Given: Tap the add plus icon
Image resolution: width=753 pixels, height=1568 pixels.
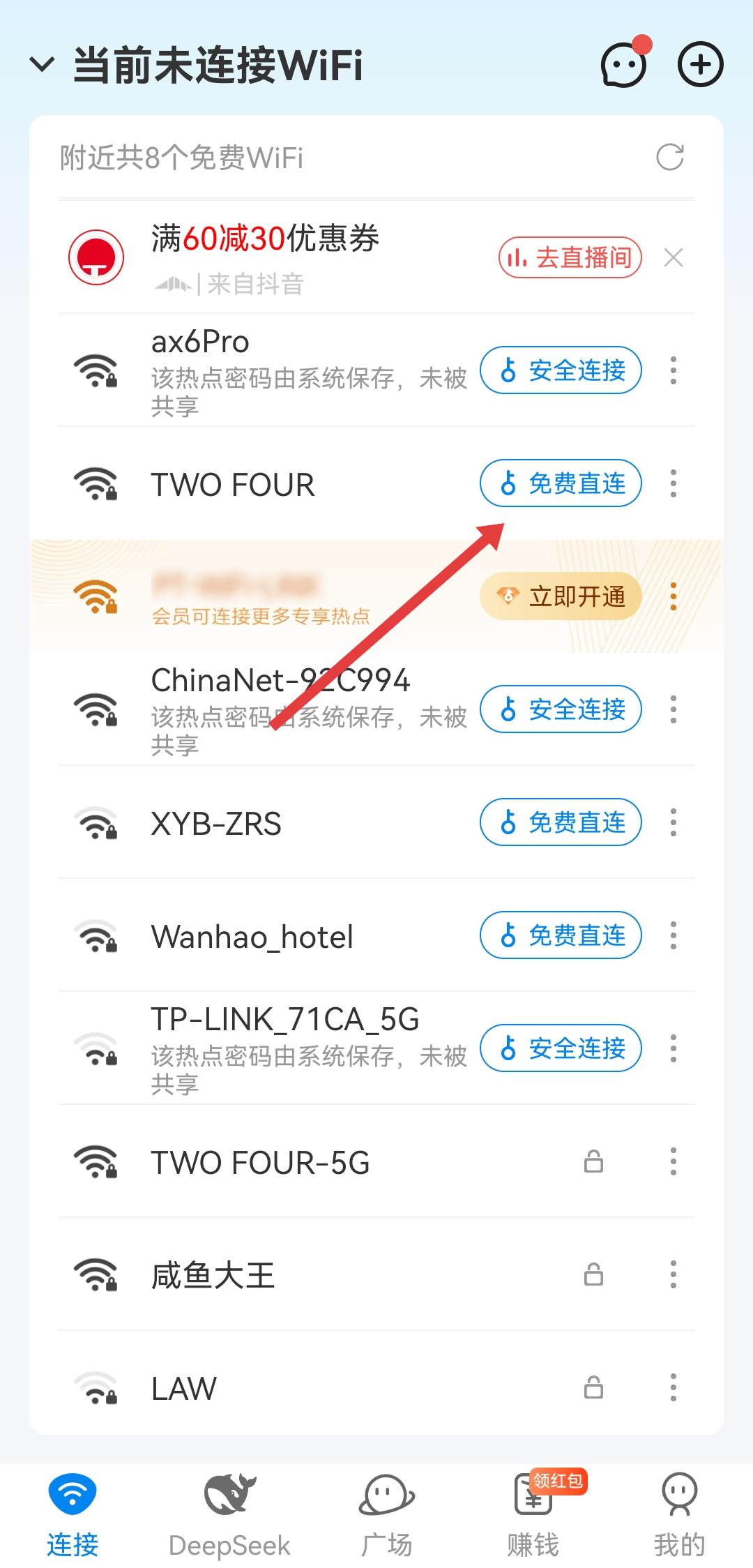Looking at the screenshot, I should pyautogui.click(x=700, y=65).
